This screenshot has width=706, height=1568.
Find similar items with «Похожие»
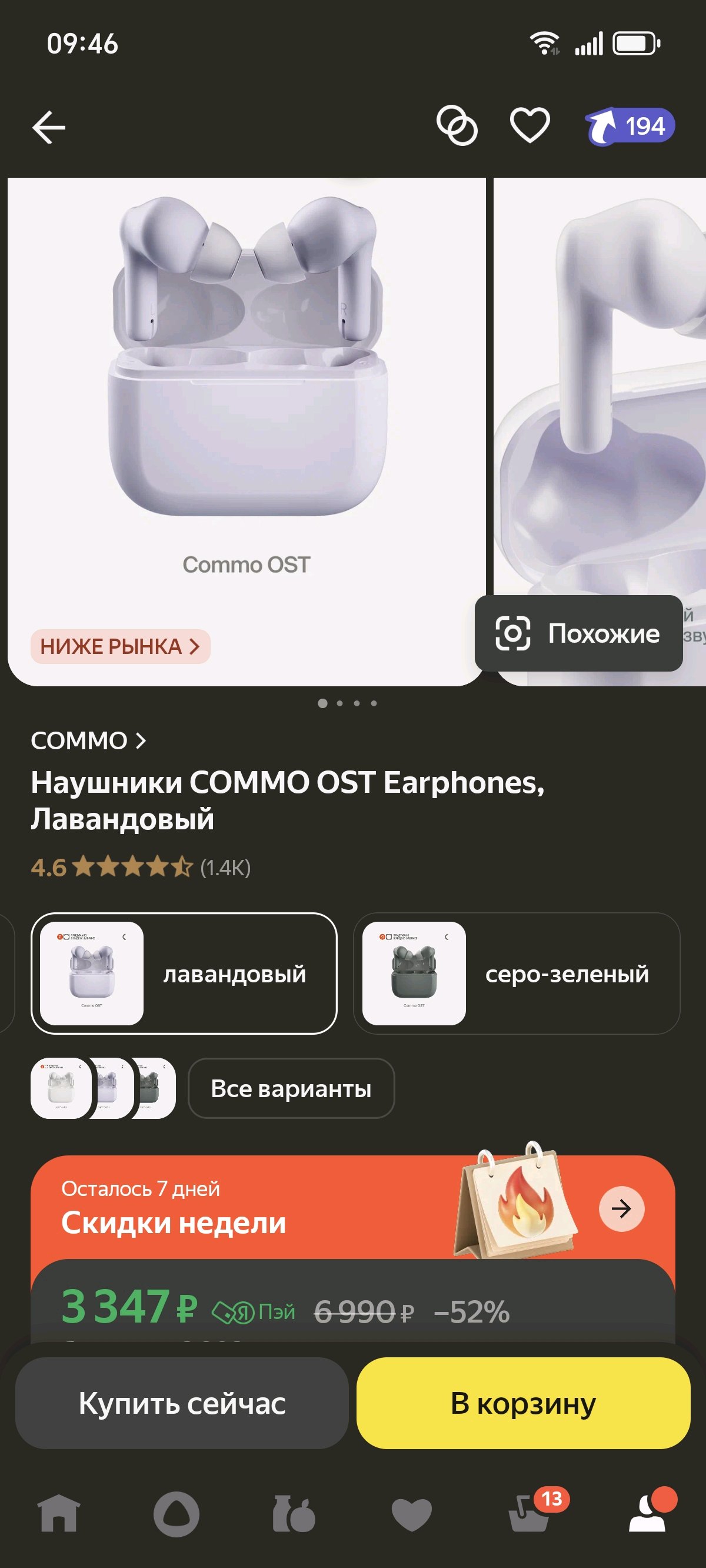coord(578,633)
